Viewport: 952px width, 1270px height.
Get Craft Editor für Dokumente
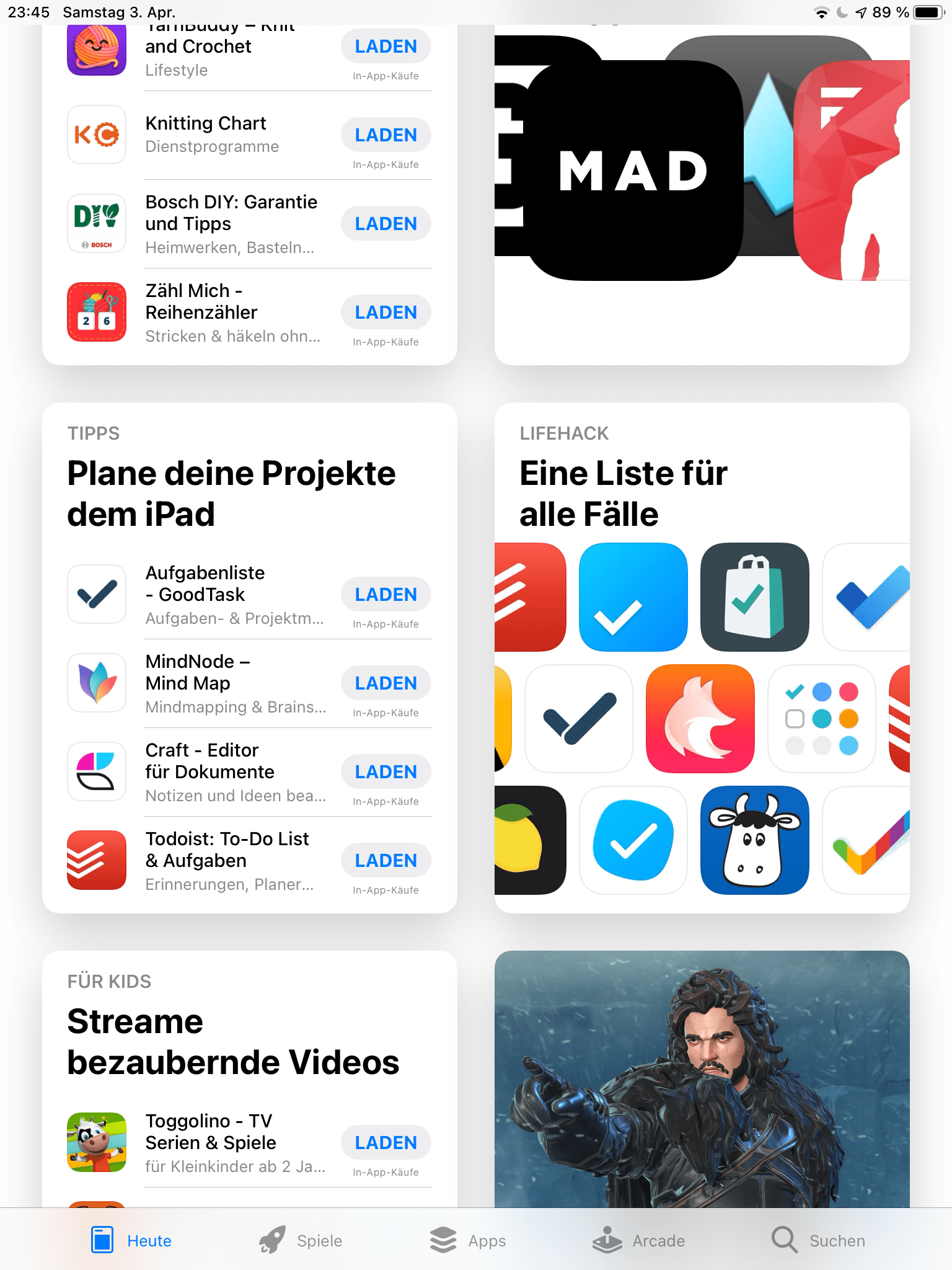click(386, 772)
